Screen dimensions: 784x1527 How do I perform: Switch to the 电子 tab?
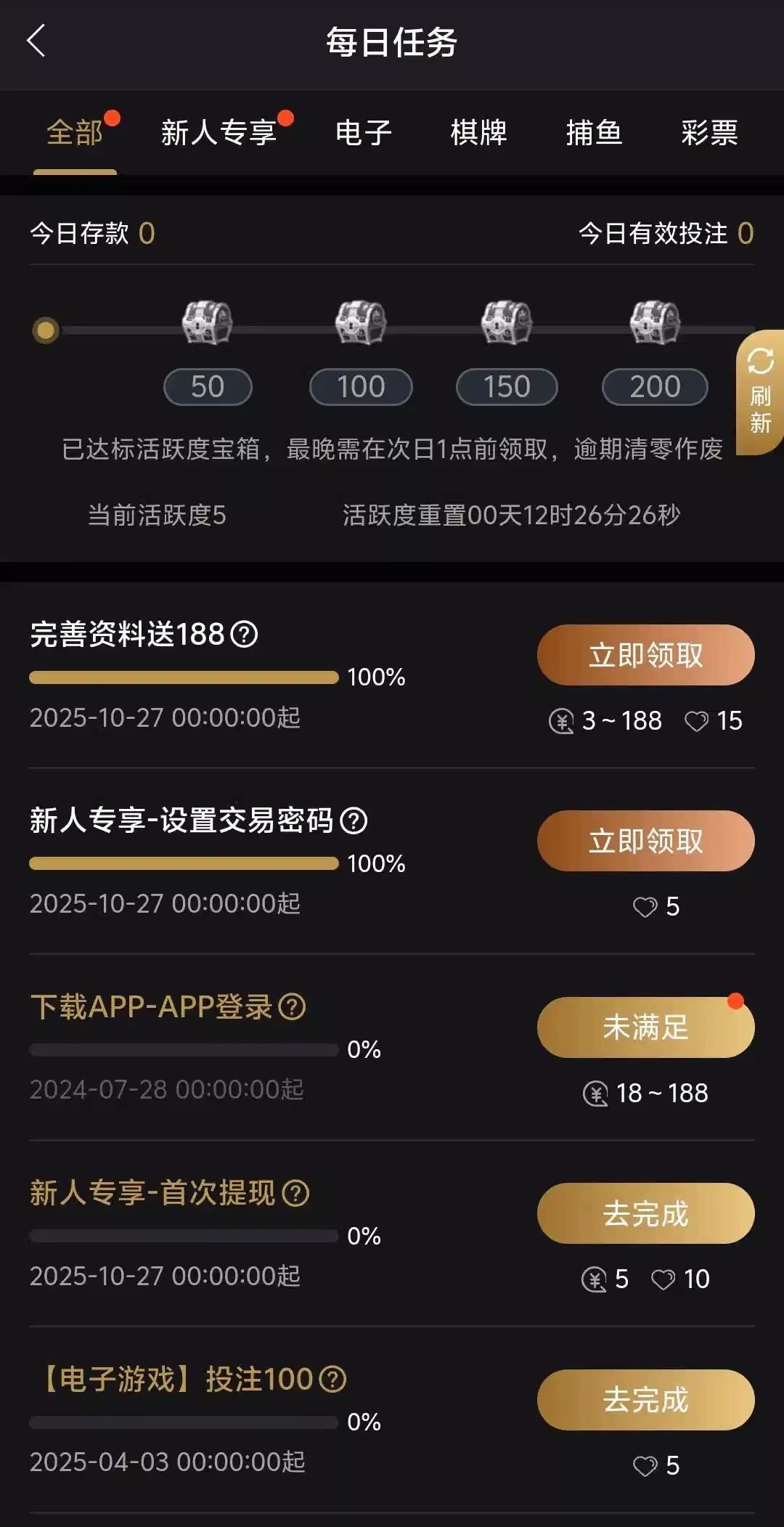pyautogui.click(x=363, y=133)
